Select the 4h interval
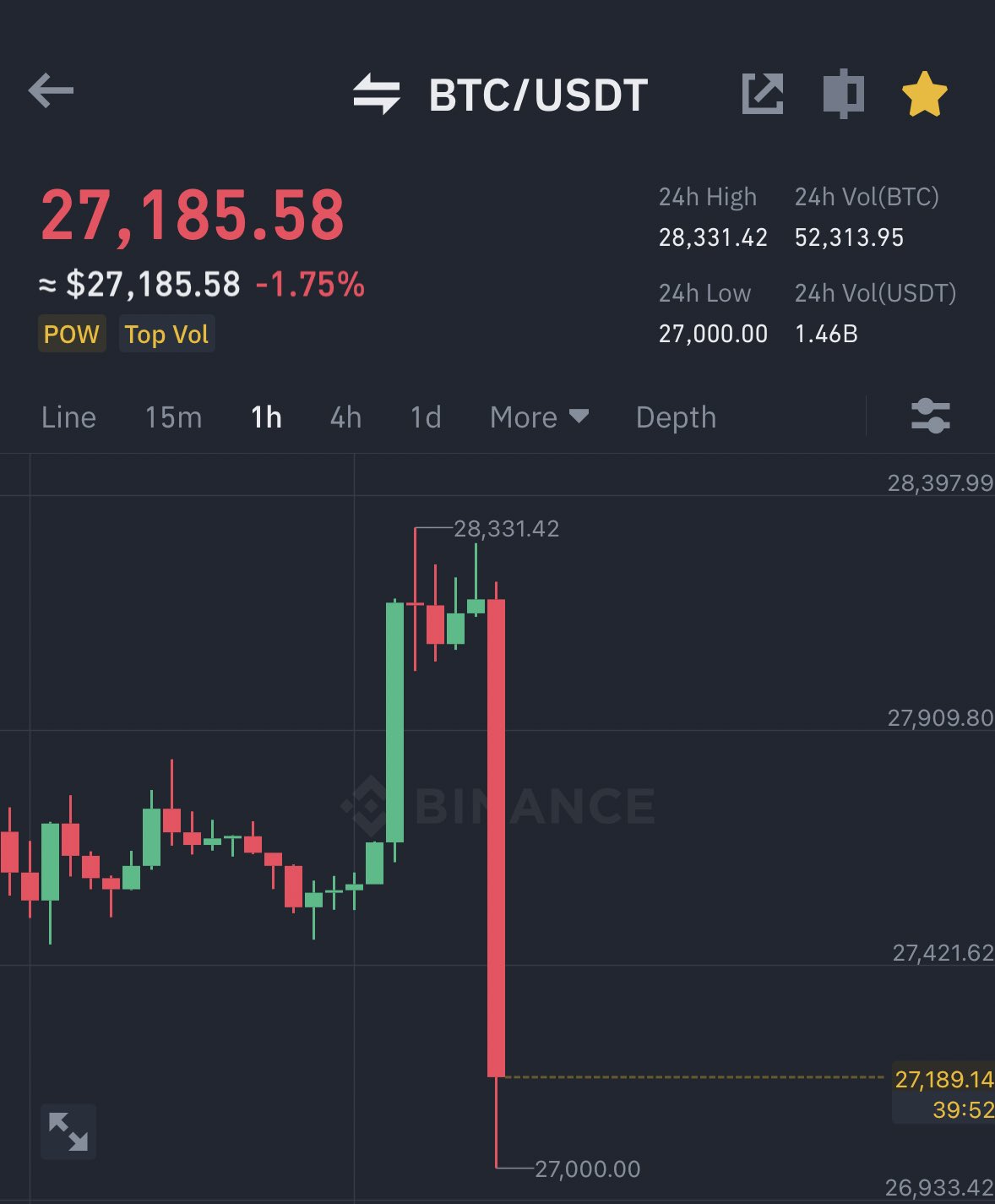Image resolution: width=995 pixels, height=1204 pixels. point(345,417)
